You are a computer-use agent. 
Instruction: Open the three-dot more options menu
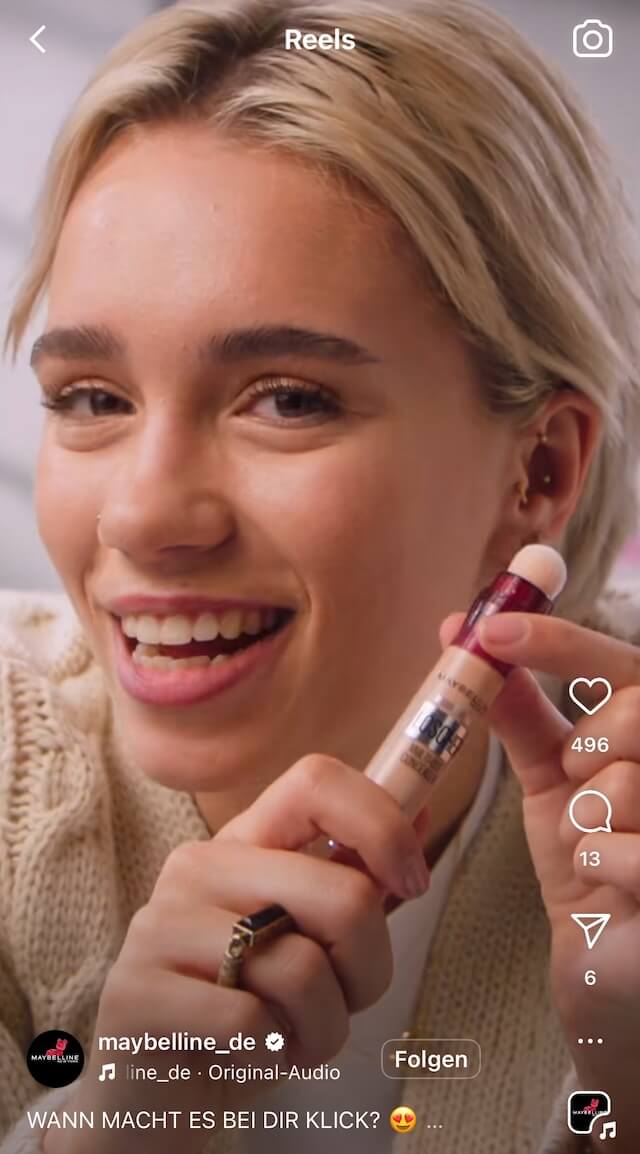click(x=590, y=1041)
